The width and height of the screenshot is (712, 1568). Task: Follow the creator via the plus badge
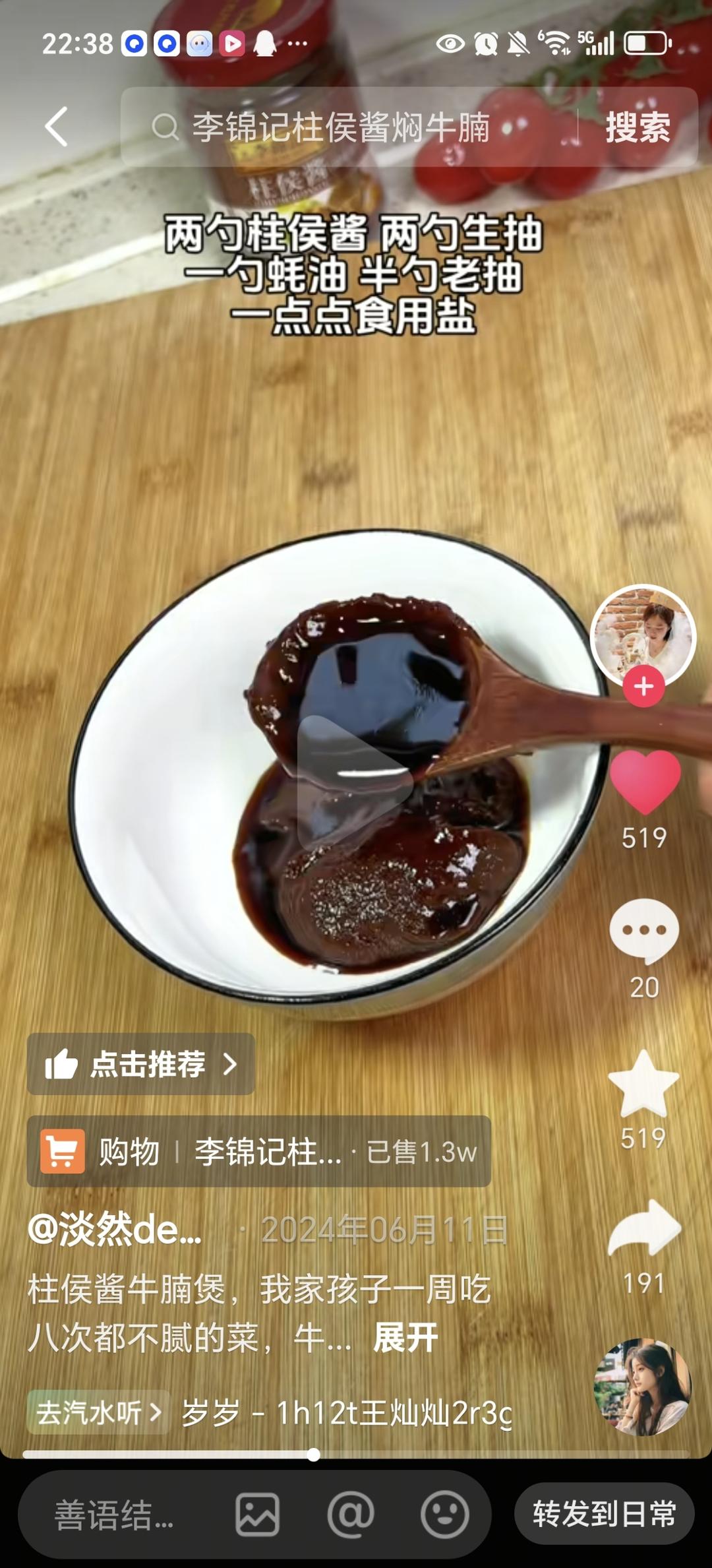coord(643,687)
